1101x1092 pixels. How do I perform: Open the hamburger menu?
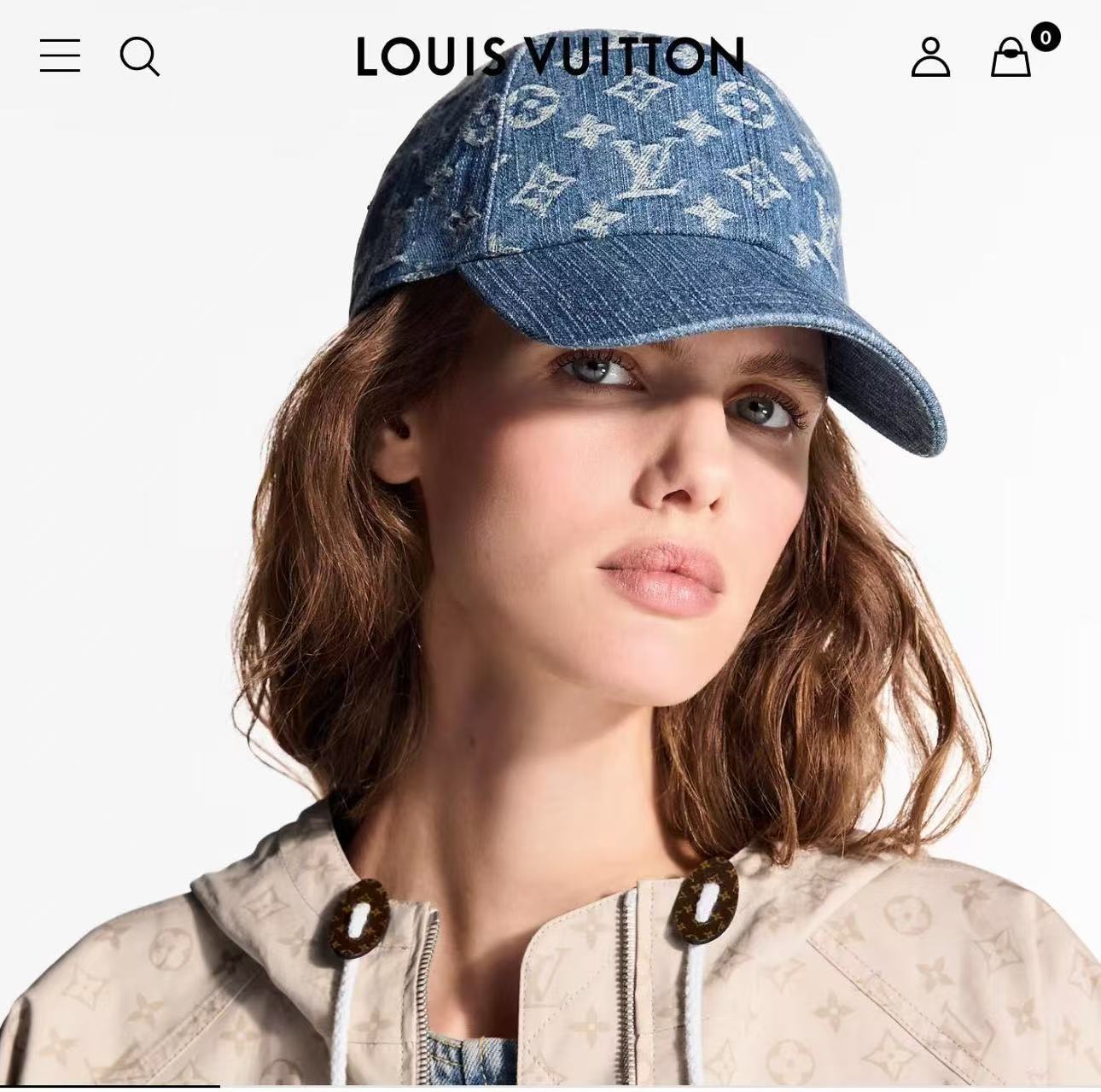click(60, 55)
